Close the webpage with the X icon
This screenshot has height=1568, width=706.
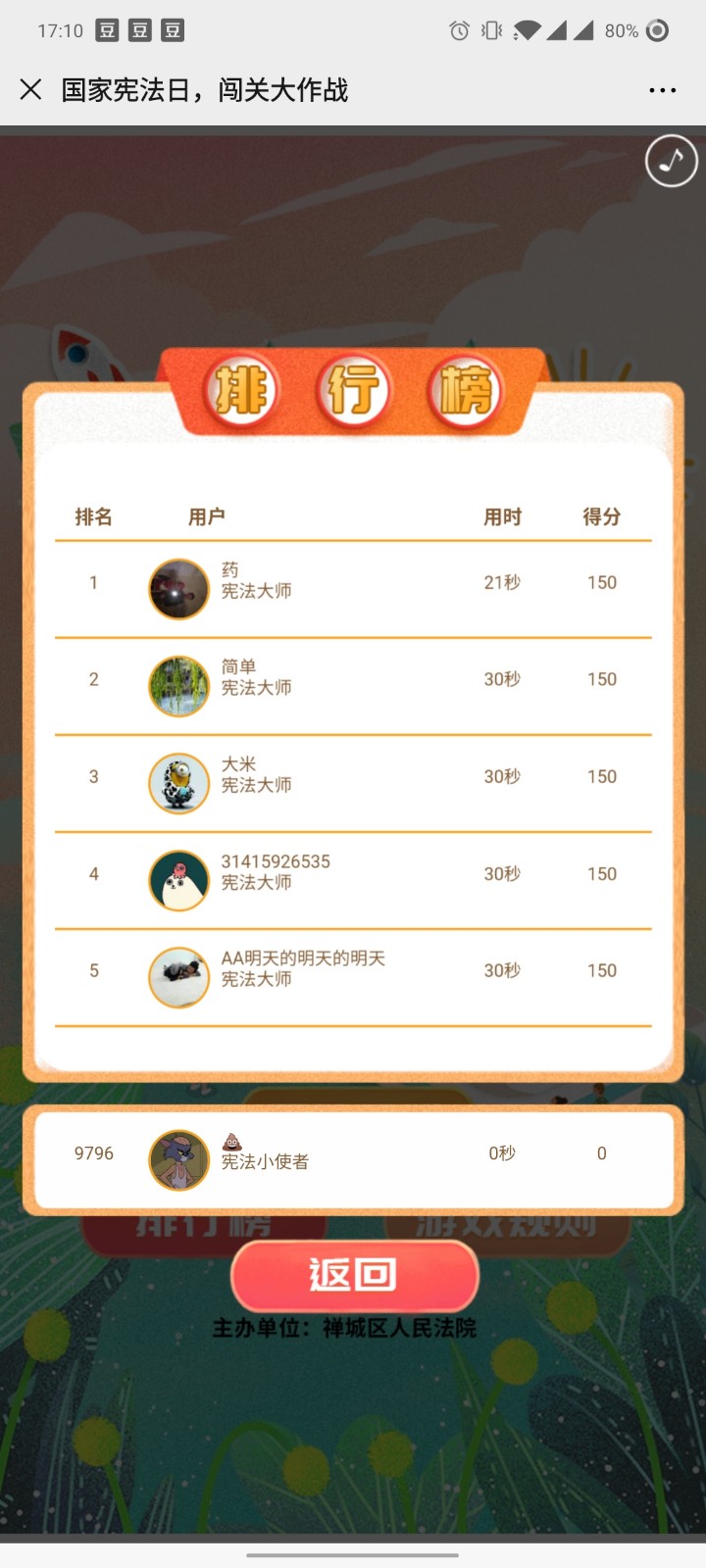tap(30, 90)
